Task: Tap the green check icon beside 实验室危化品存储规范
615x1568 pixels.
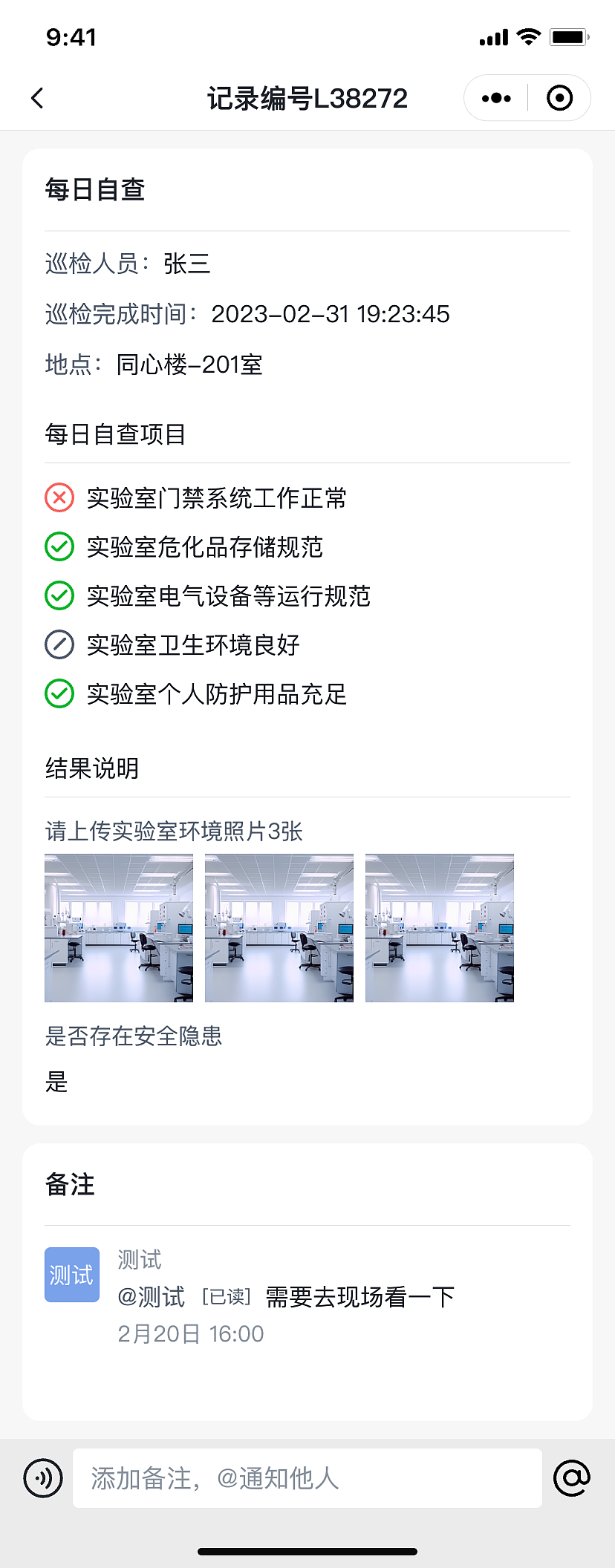Action: (59, 547)
